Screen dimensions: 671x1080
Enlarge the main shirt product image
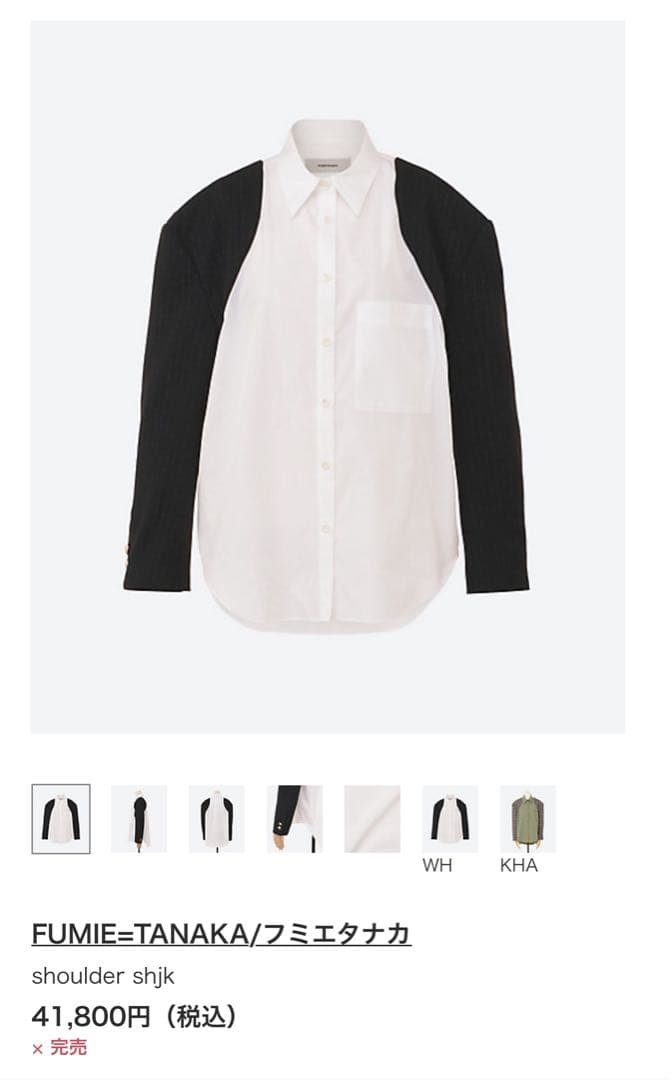(x=328, y=376)
